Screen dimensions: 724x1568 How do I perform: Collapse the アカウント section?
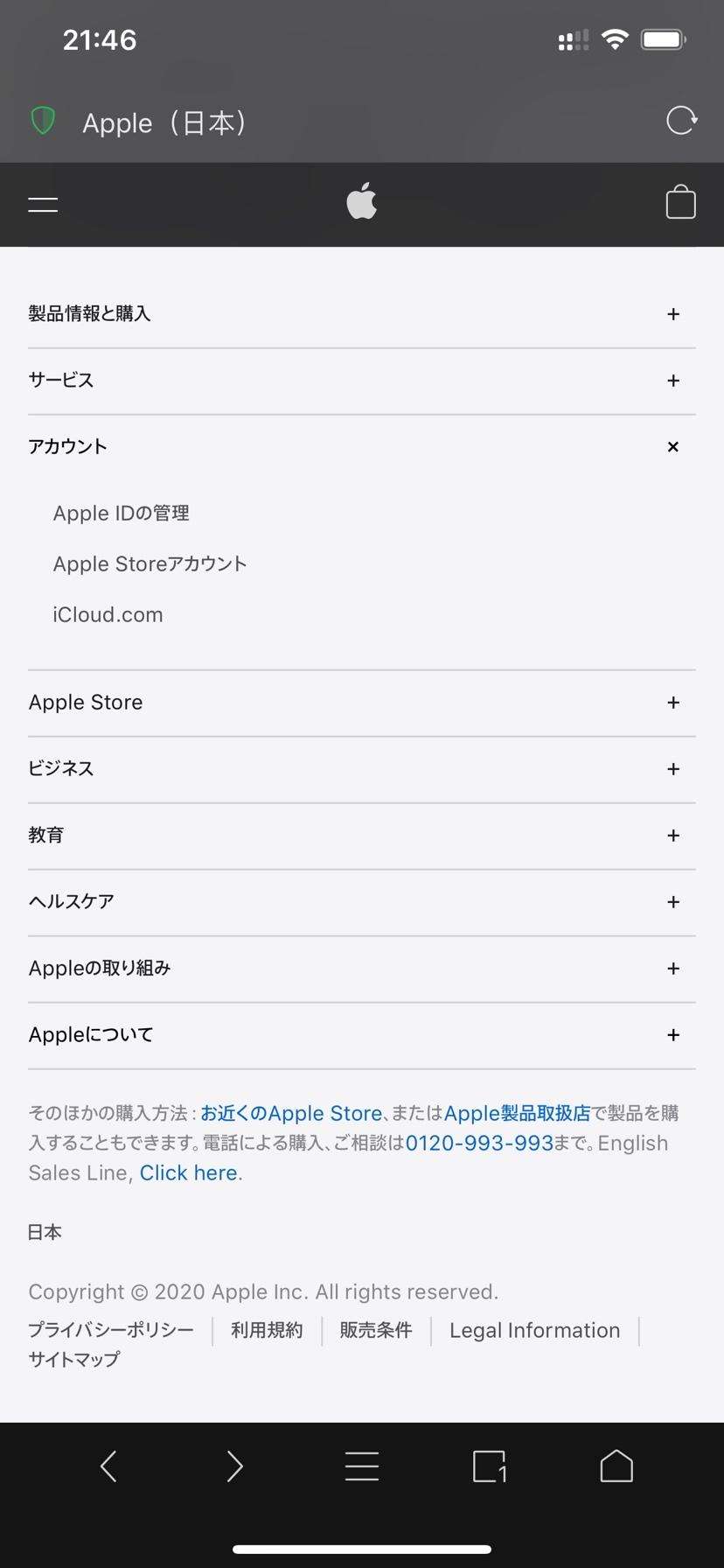coord(672,447)
